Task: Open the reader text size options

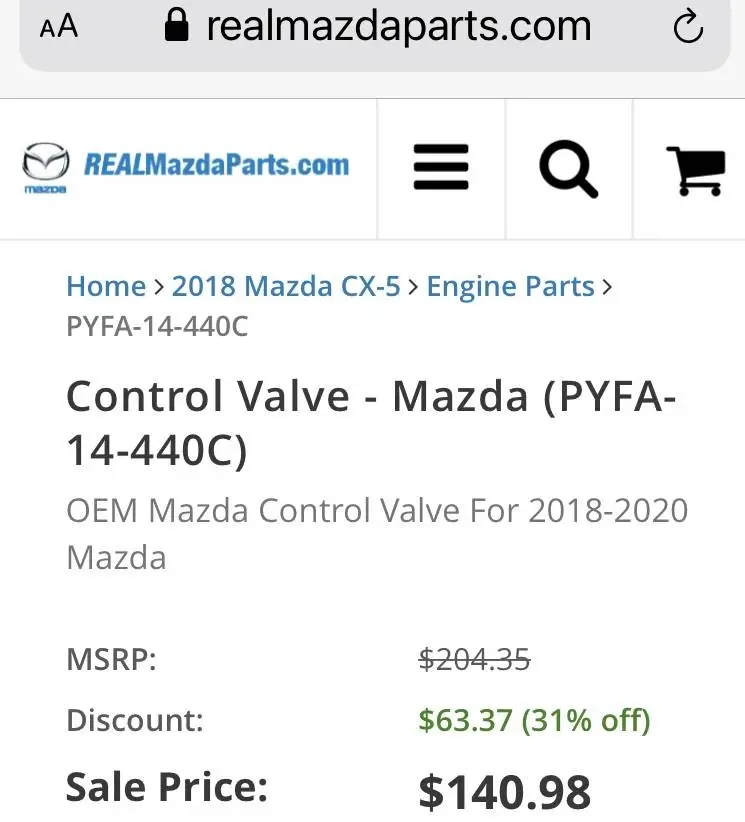Action: click(59, 27)
